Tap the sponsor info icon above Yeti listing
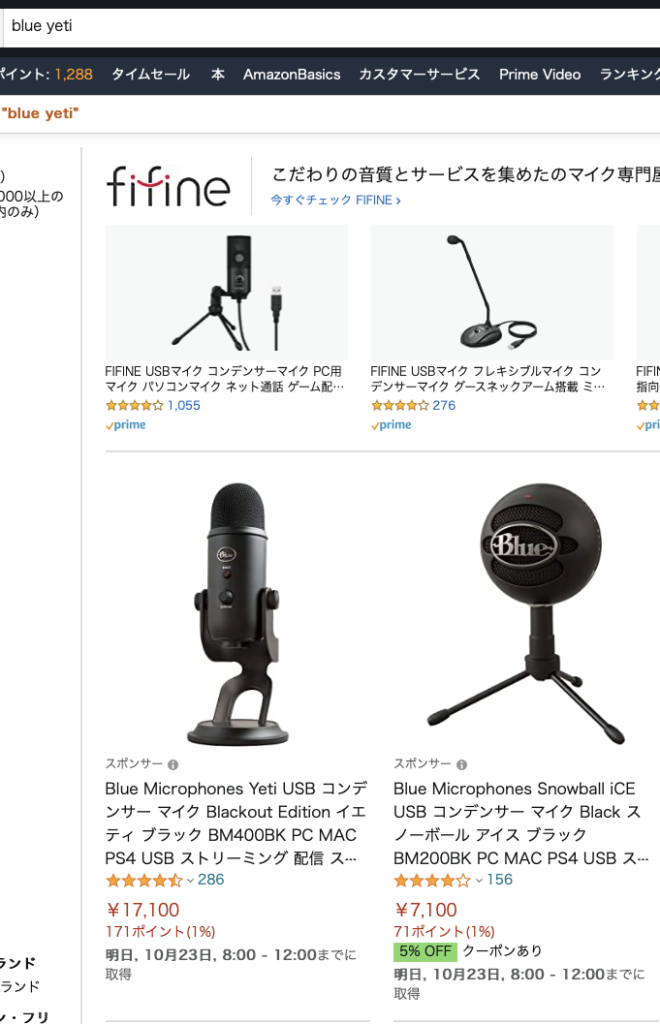The width and height of the screenshot is (660, 1024). tap(173, 764)
